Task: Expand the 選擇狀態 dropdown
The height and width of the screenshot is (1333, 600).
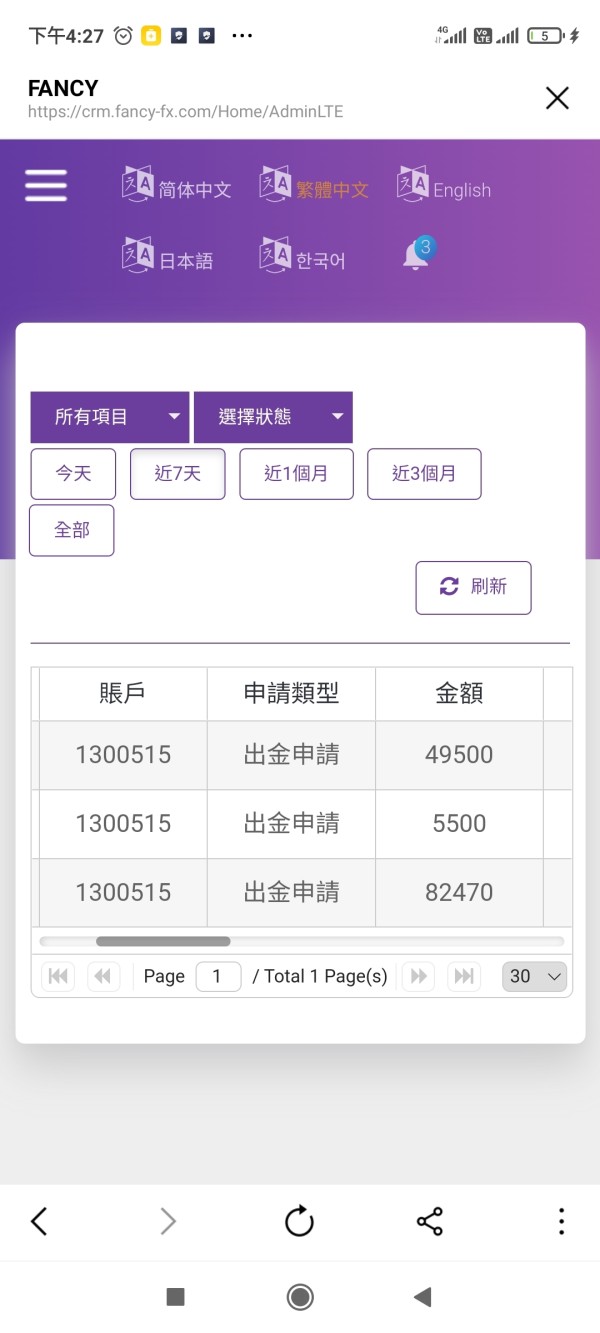Action: (x=273, y=417)
